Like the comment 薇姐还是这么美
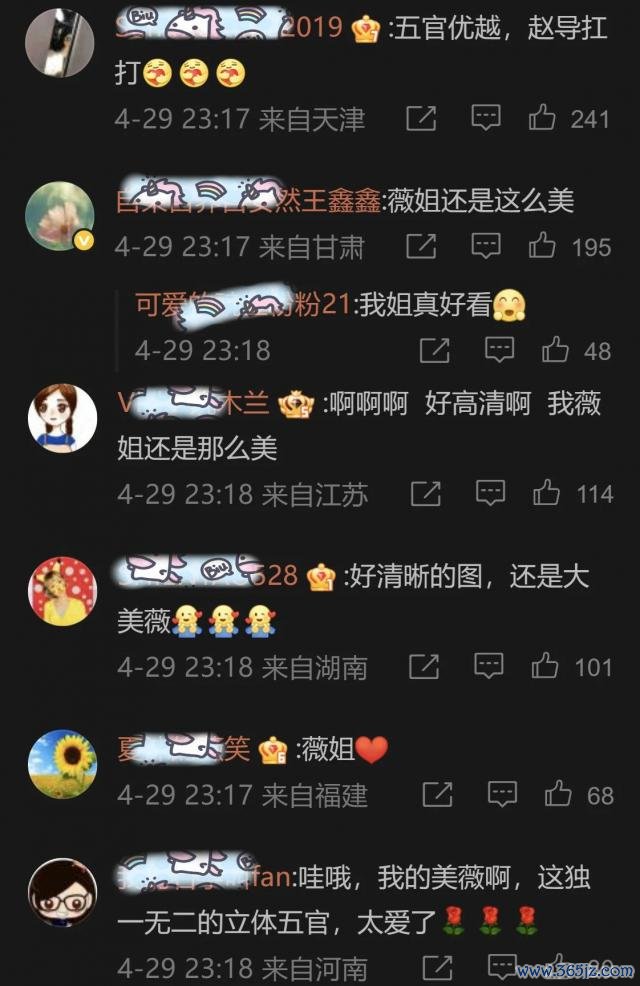The height and width of the screenshot is (986, 640). click(542, 246)
